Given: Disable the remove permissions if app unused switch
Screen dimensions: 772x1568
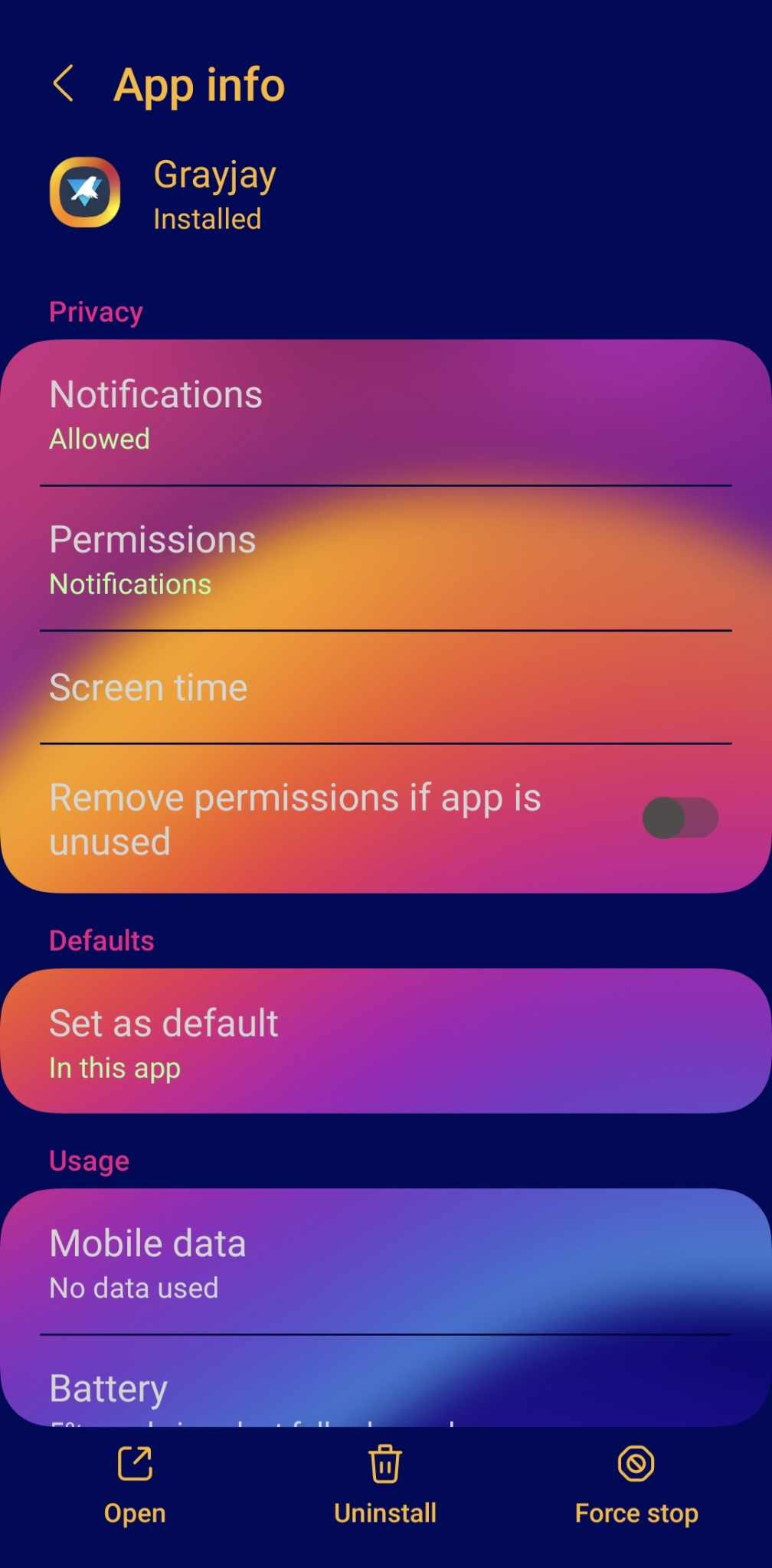Looking at the screenshot, I should point(680,818).
